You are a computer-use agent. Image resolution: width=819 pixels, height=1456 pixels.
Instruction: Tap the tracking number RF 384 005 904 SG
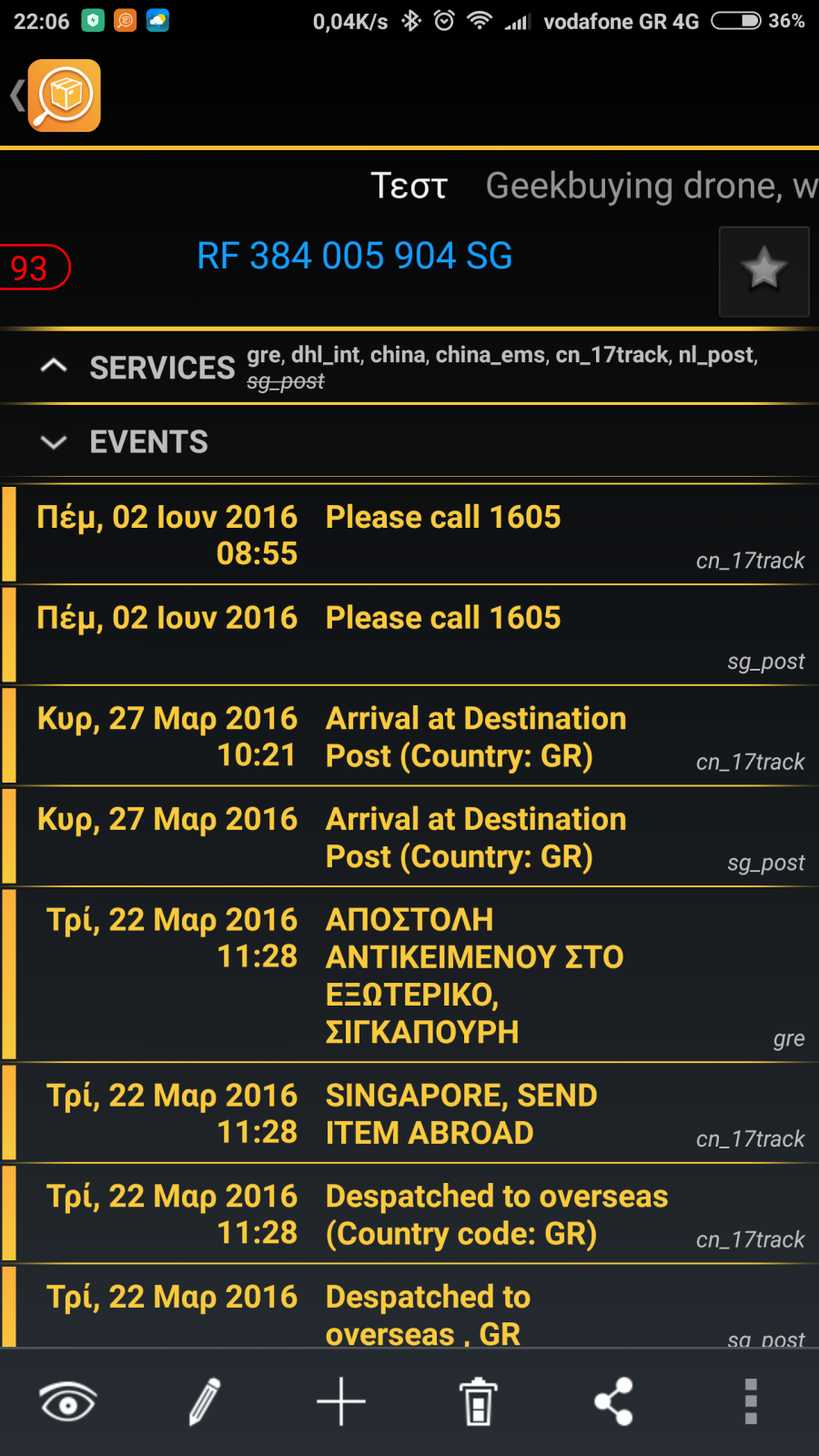coord(355,257)
